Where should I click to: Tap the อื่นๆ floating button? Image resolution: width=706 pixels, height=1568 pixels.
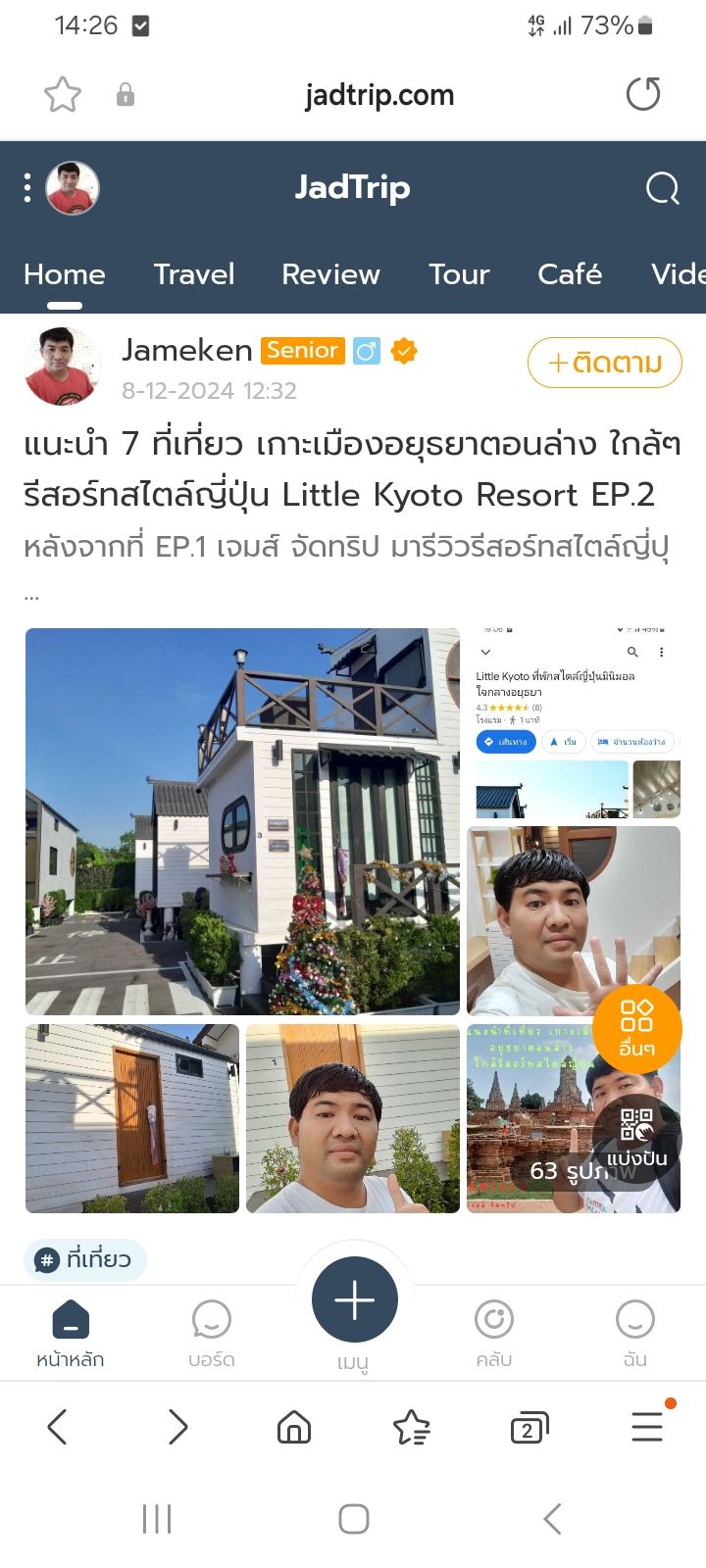pos(636,1027)
